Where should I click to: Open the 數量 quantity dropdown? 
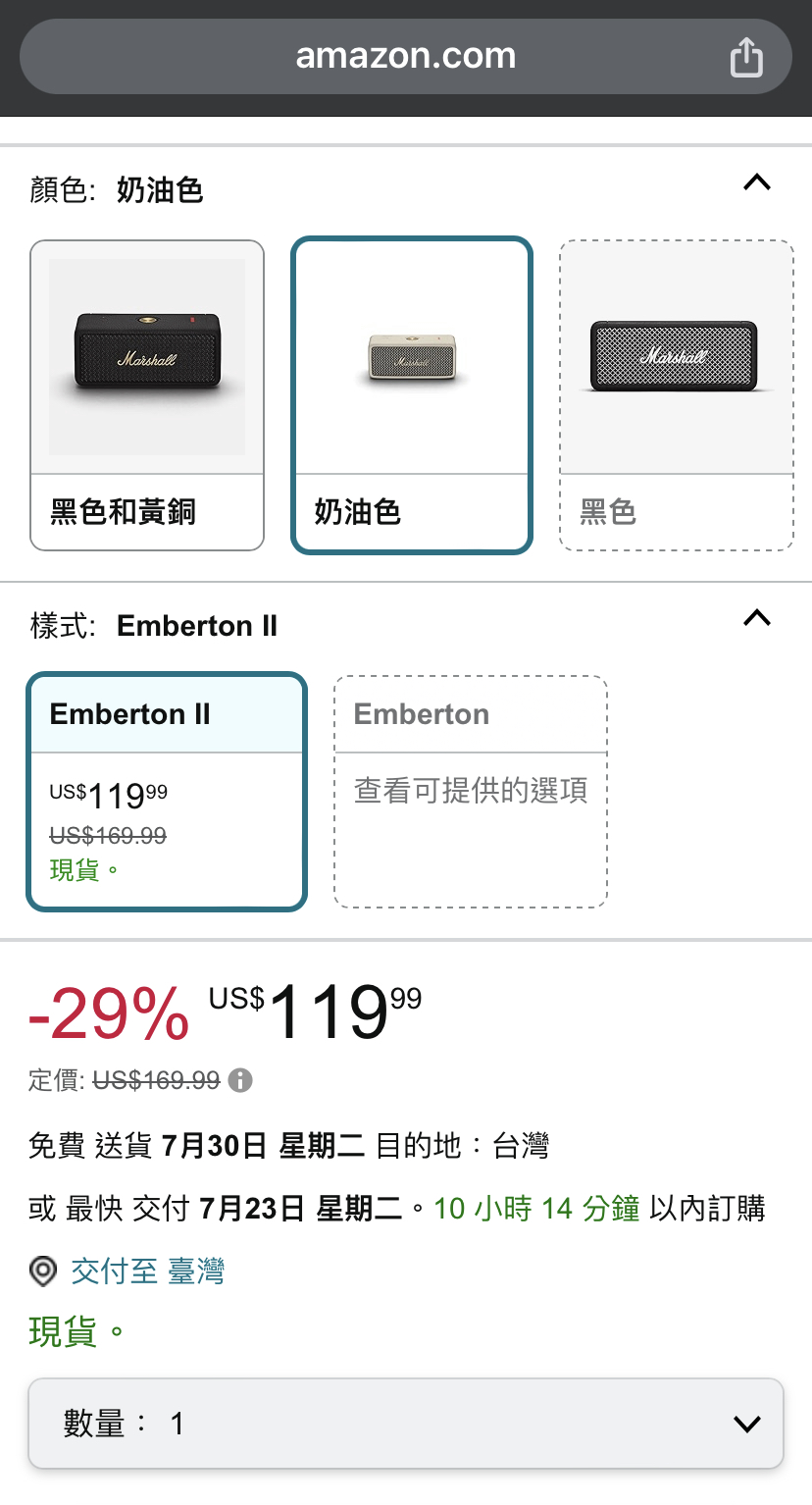click(x=406, y=1424)
